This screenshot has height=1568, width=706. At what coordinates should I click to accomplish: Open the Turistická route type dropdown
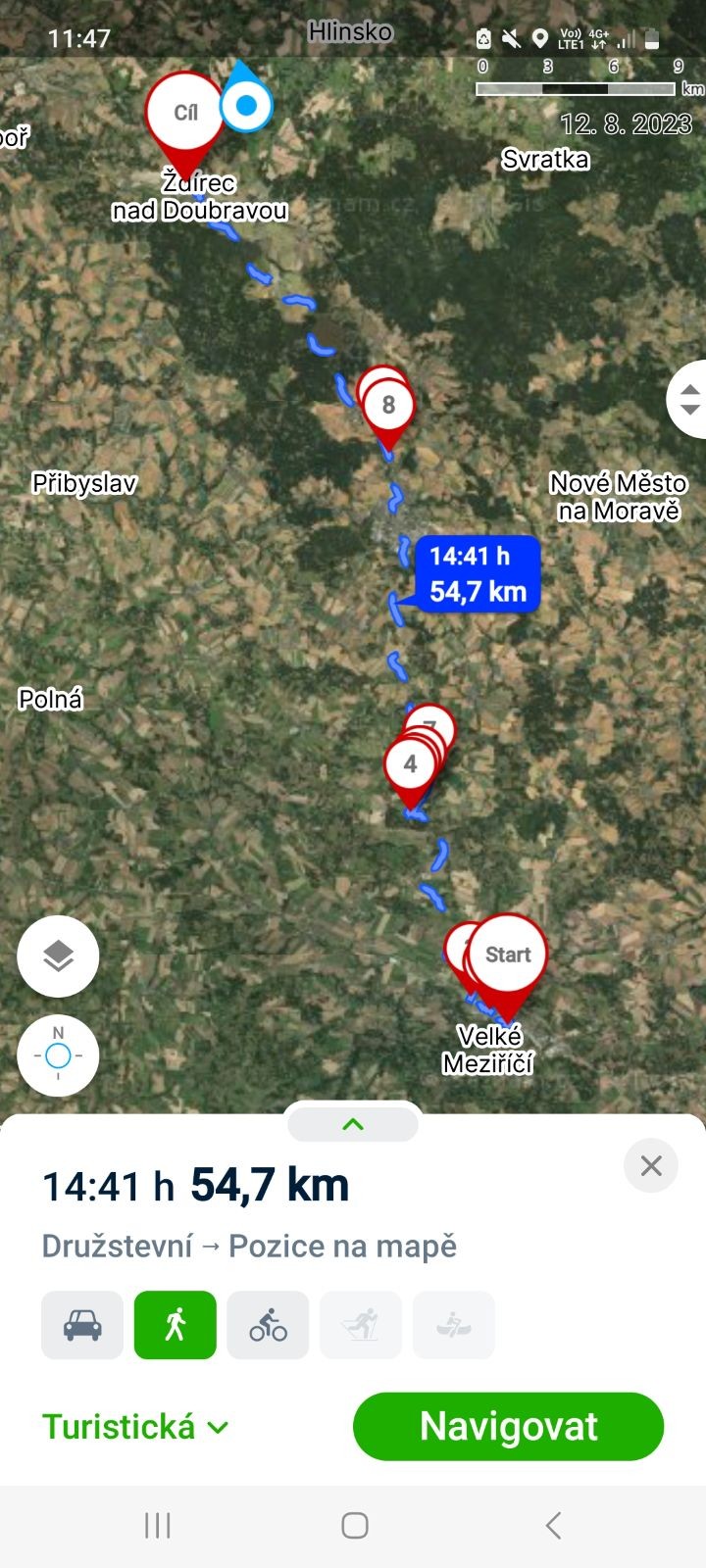(x=135, y=1427)
